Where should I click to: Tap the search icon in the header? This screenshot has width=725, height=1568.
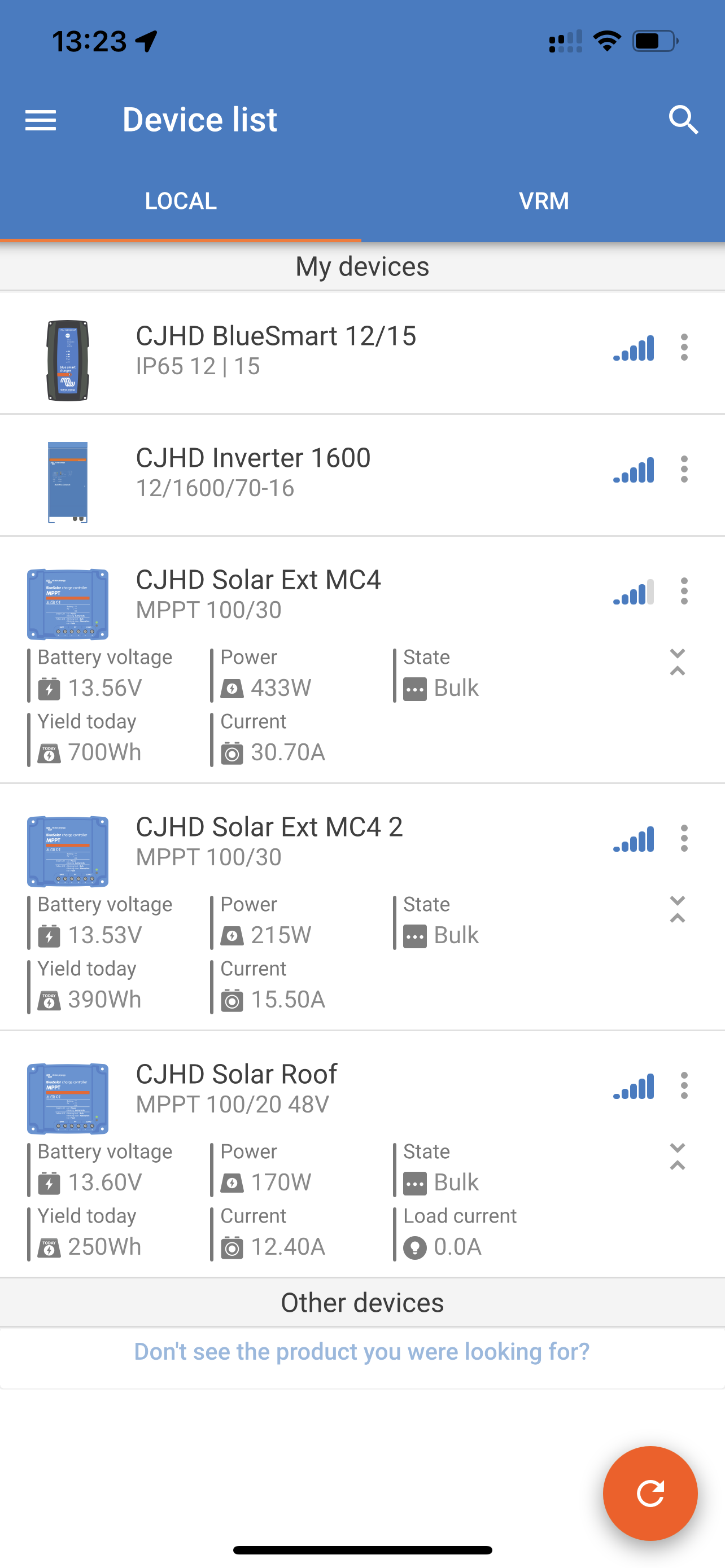click(683, 120)
